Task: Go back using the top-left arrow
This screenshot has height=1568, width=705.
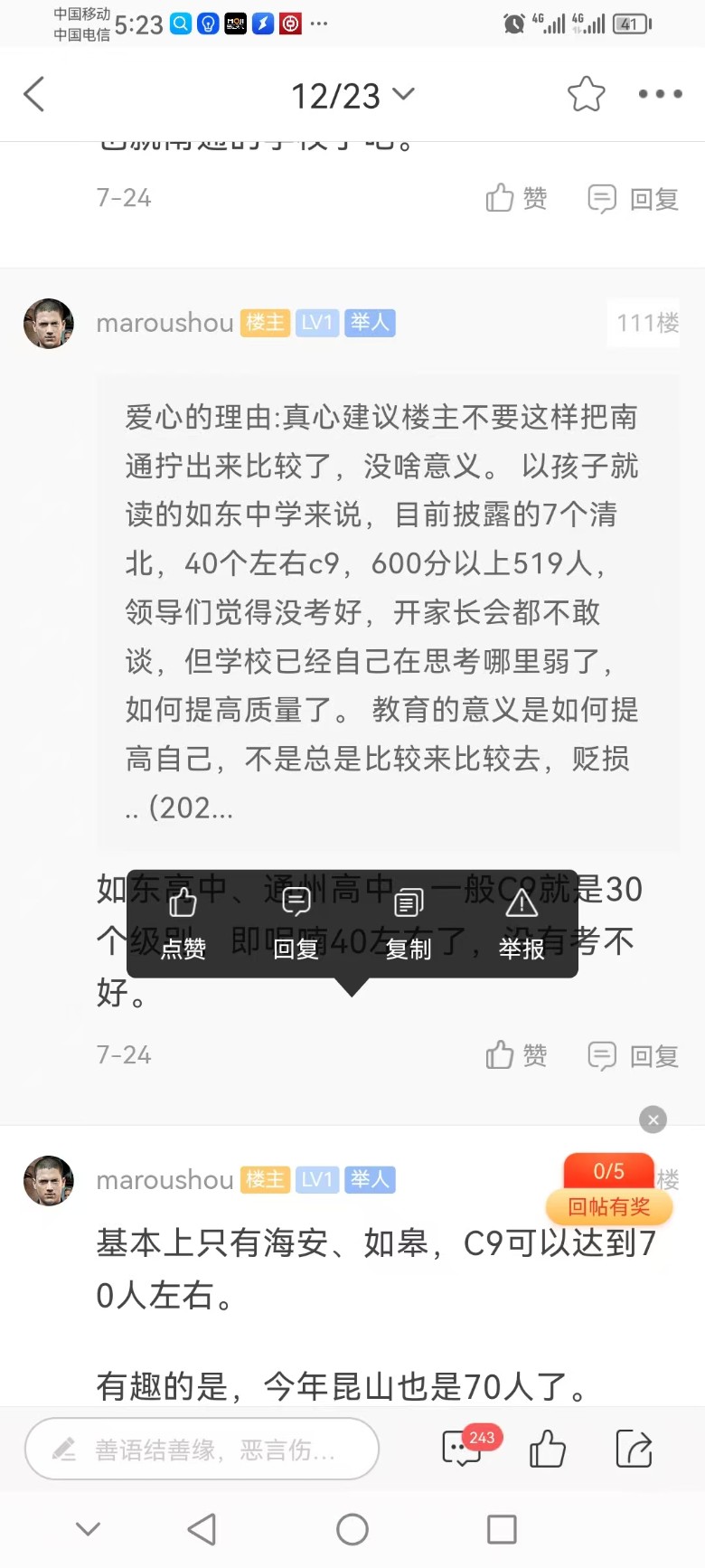Action: 34,94
